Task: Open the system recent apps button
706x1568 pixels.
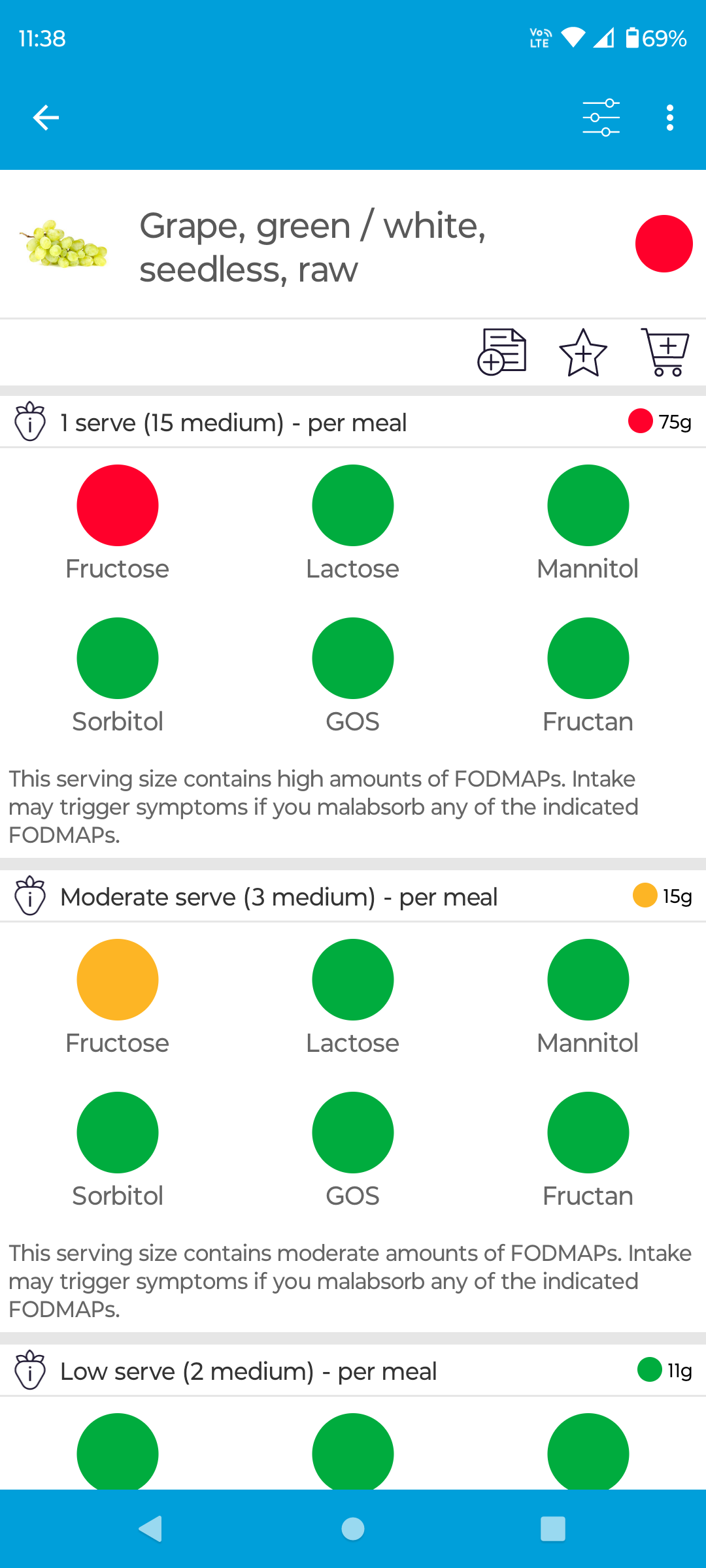Action: 553,1529
